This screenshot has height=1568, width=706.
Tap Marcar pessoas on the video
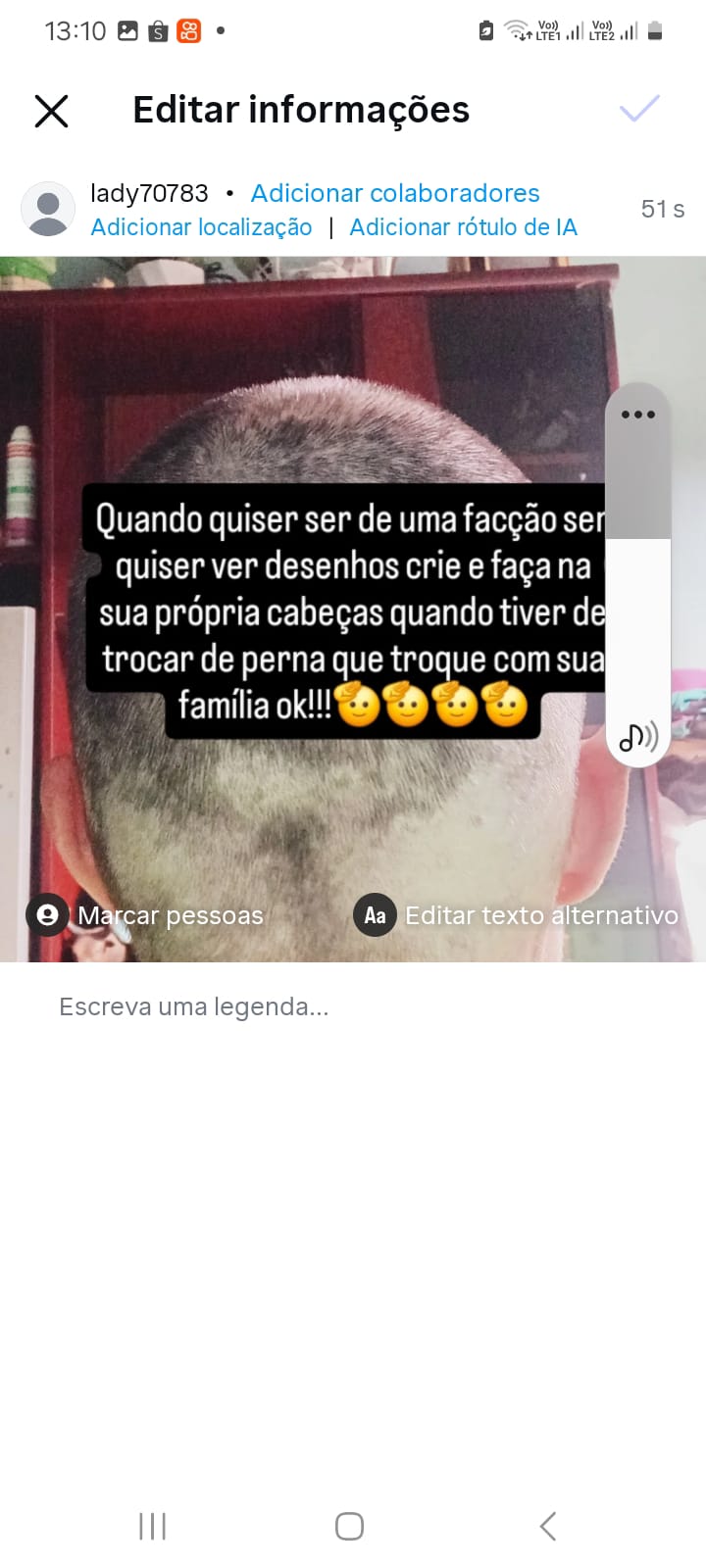[x=147, y=915]
